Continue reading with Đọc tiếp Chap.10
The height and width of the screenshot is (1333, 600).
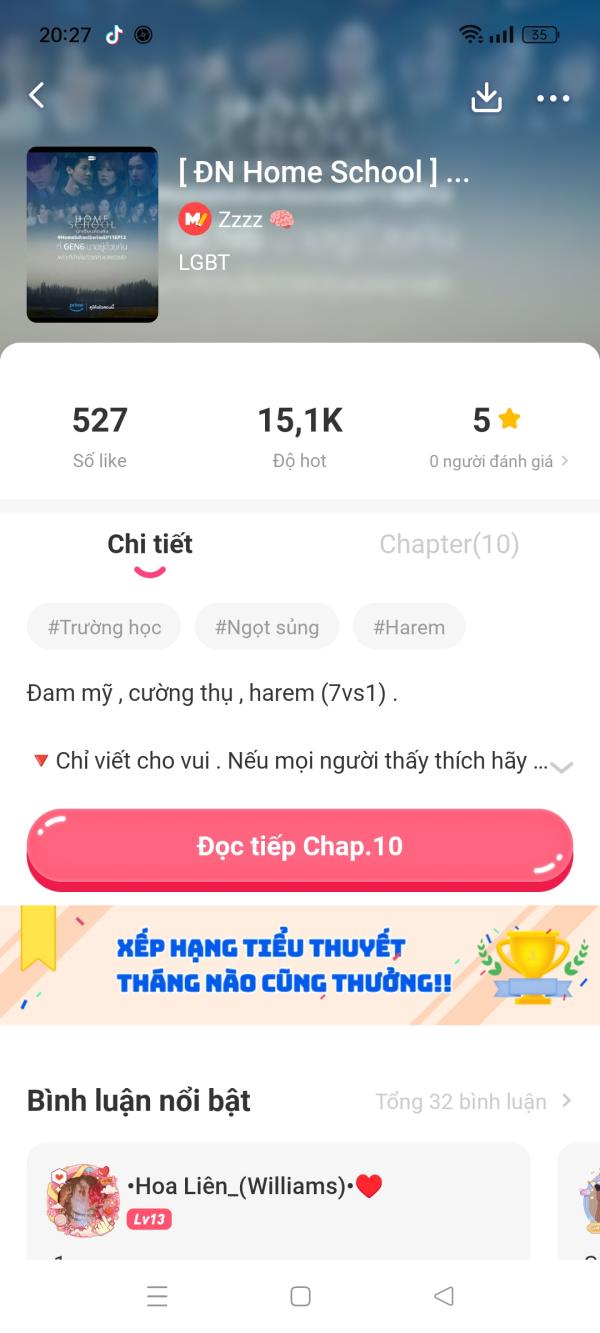coord(300,847)
